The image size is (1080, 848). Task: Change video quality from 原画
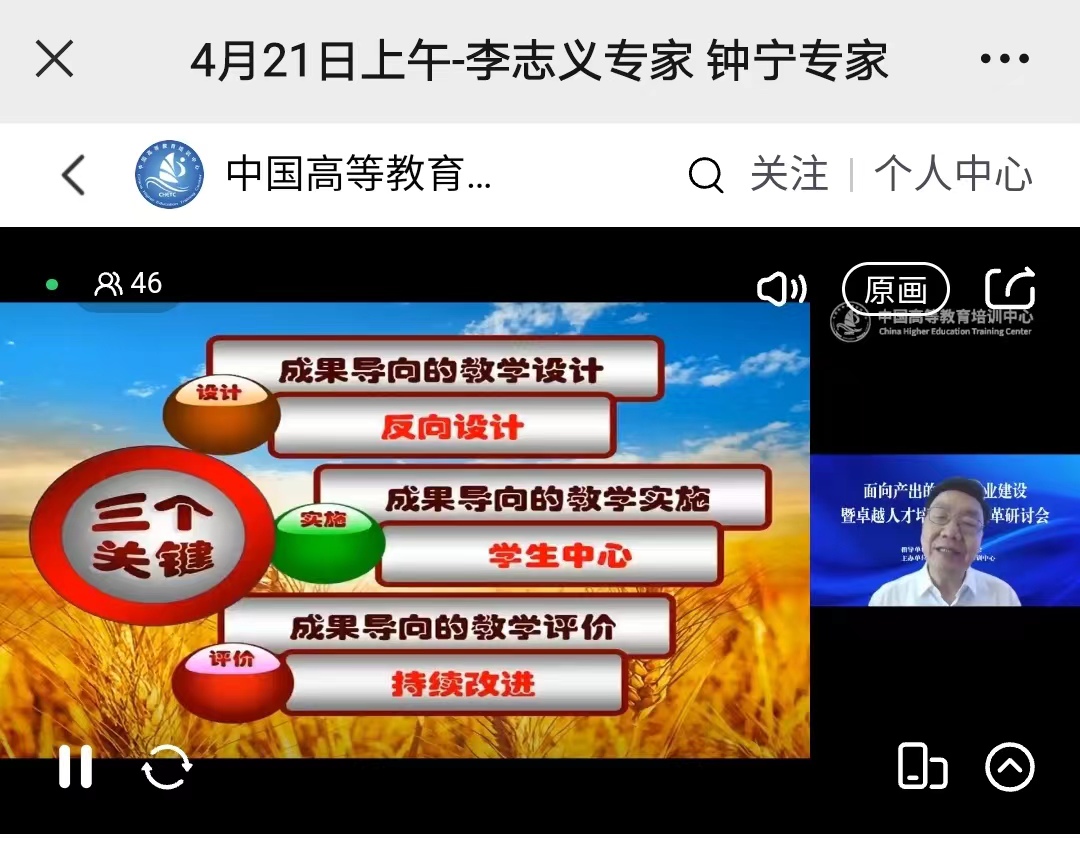point(895,290)
